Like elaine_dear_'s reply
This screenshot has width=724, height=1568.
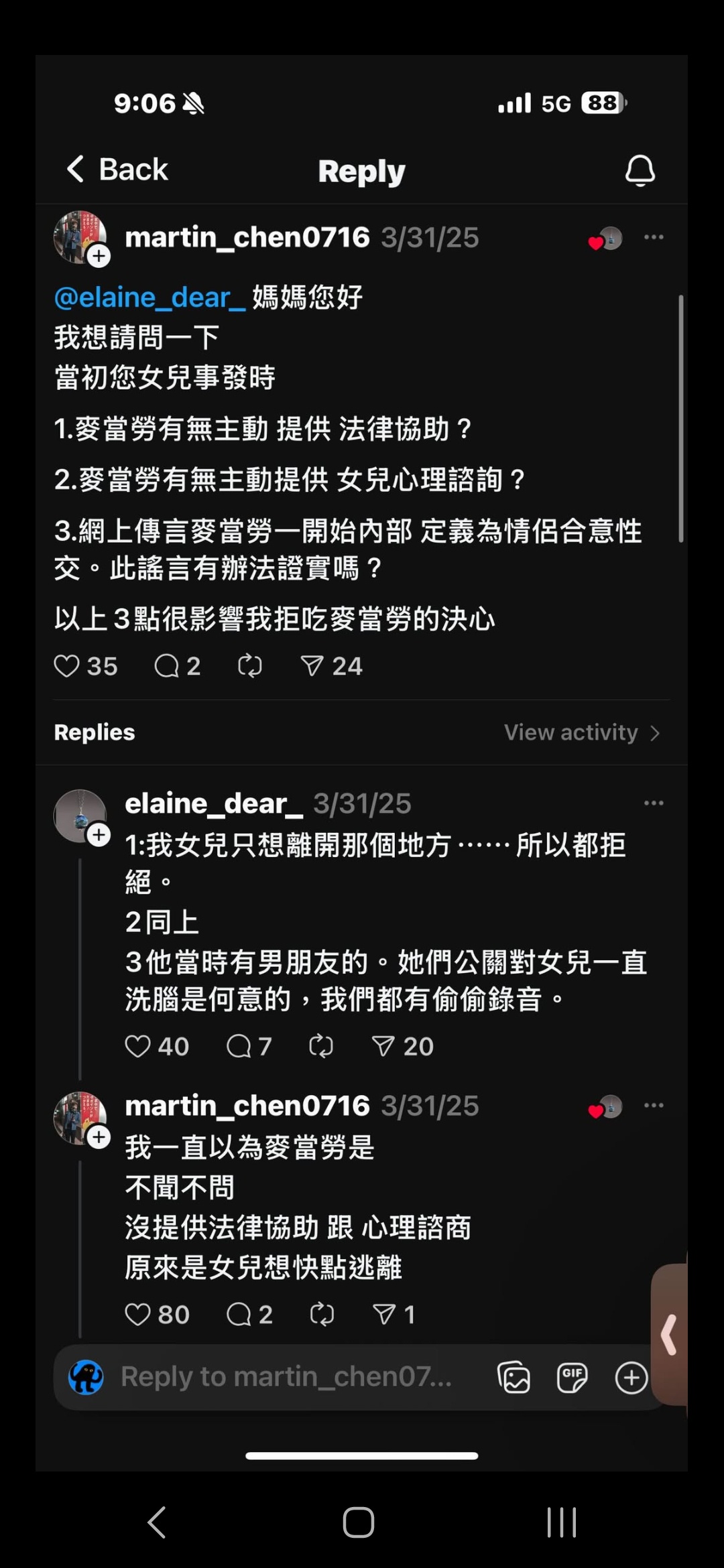click(x=138, y=1046)
